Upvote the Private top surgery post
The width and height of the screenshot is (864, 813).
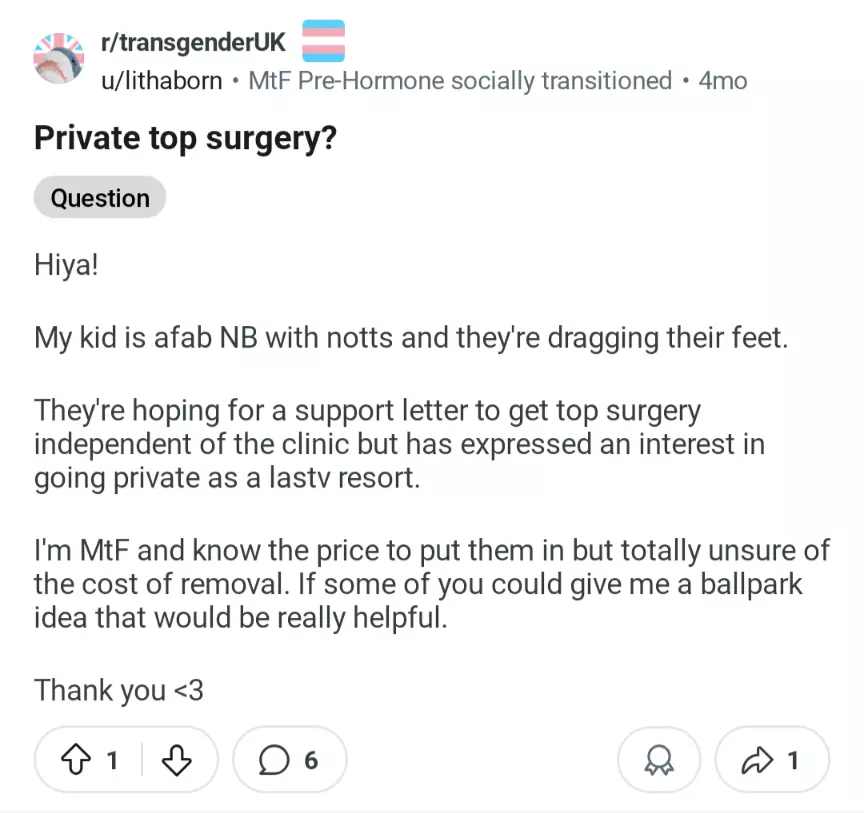pyautogui.click(x=77, y=761)
